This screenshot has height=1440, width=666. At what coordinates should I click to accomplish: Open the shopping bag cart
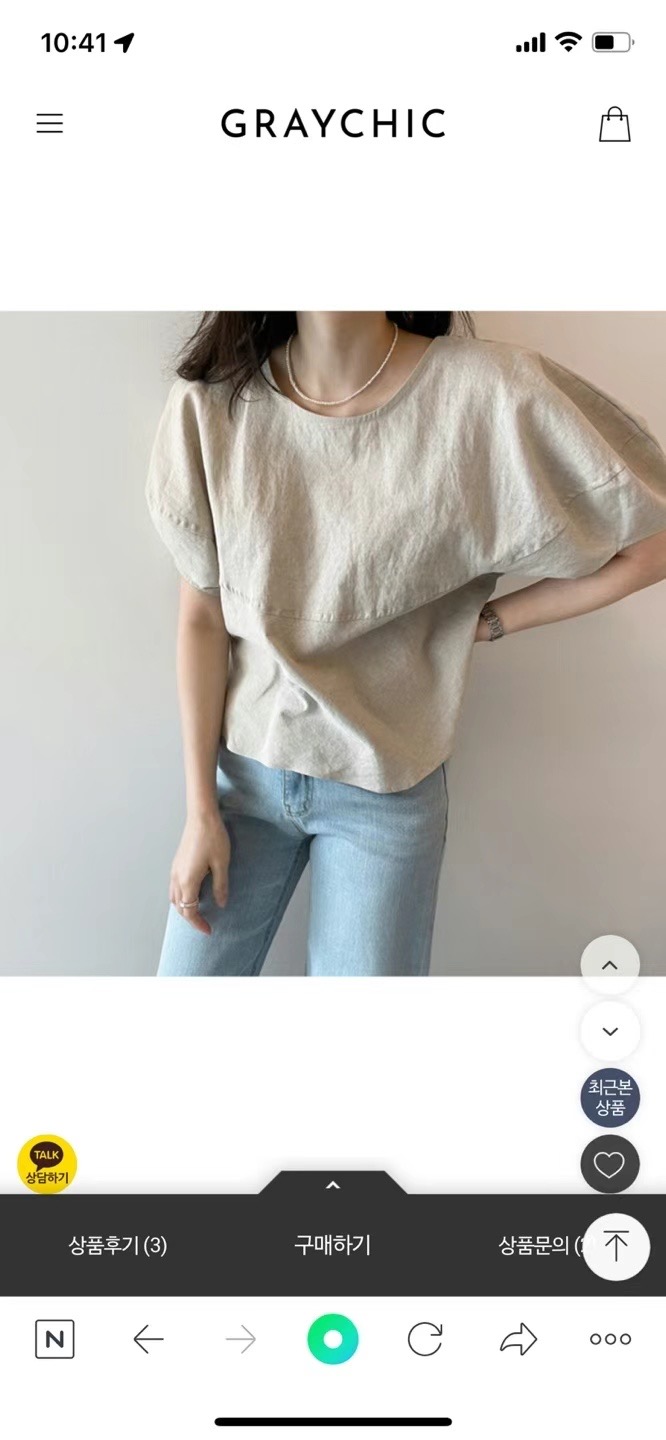point(614,124)
